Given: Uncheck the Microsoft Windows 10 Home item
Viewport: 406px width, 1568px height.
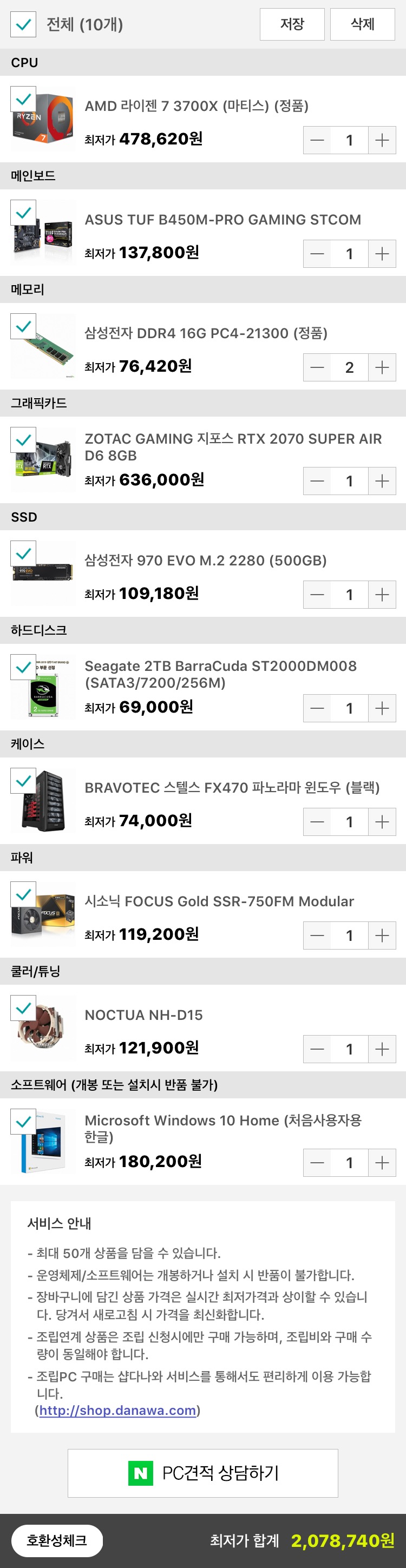Looking at the screenshot, I should 23,1121.
